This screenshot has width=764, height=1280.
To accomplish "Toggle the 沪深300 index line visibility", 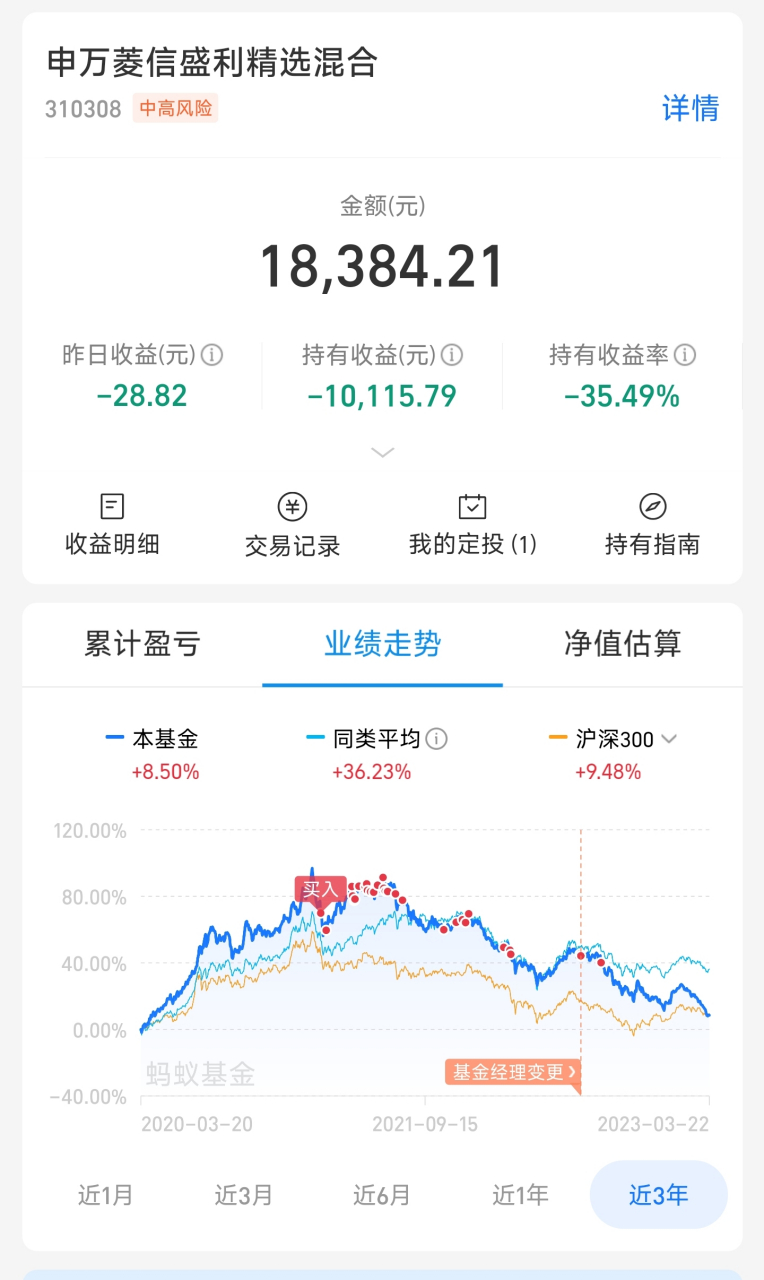I will pyautogui.click(x=611, y=740).
